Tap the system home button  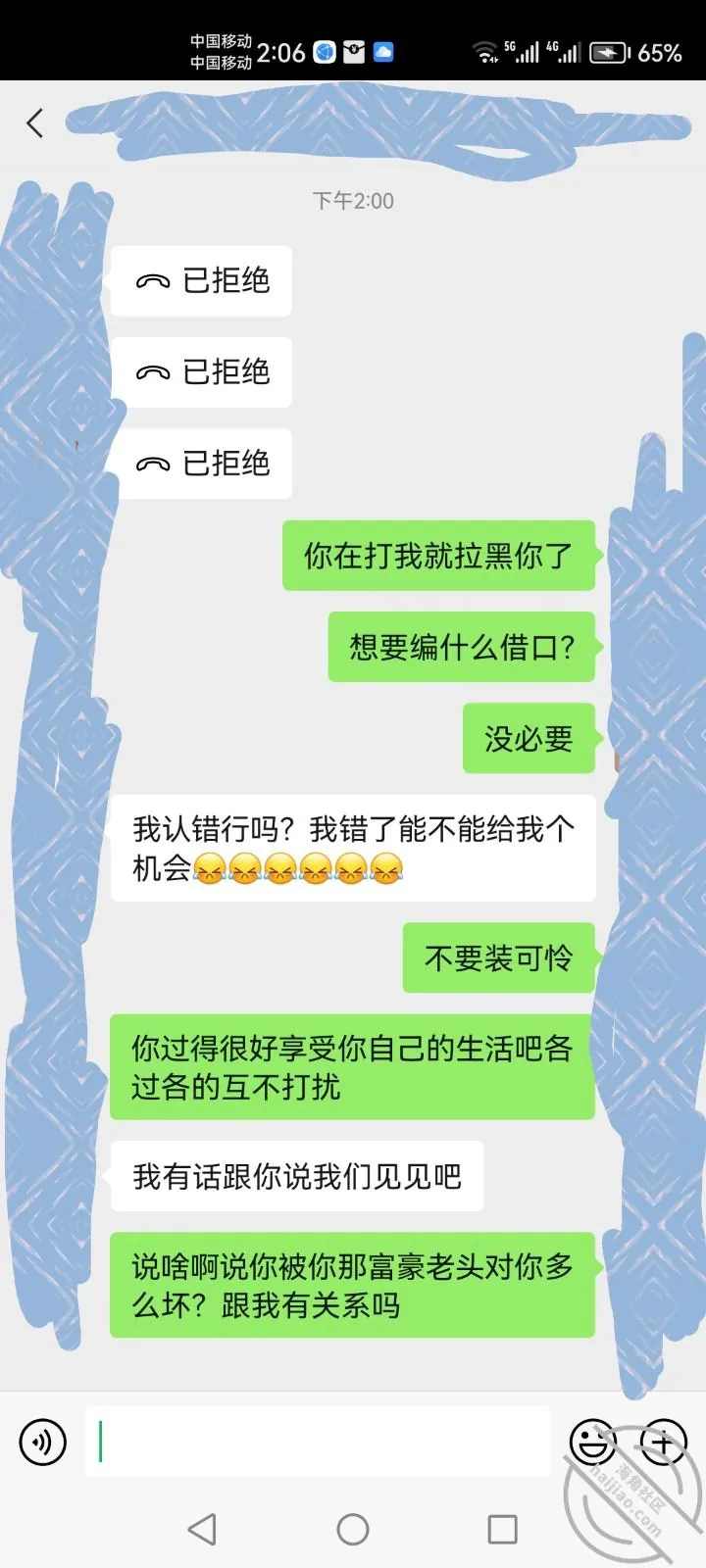pyautogui.click(x=353, y=1529)
